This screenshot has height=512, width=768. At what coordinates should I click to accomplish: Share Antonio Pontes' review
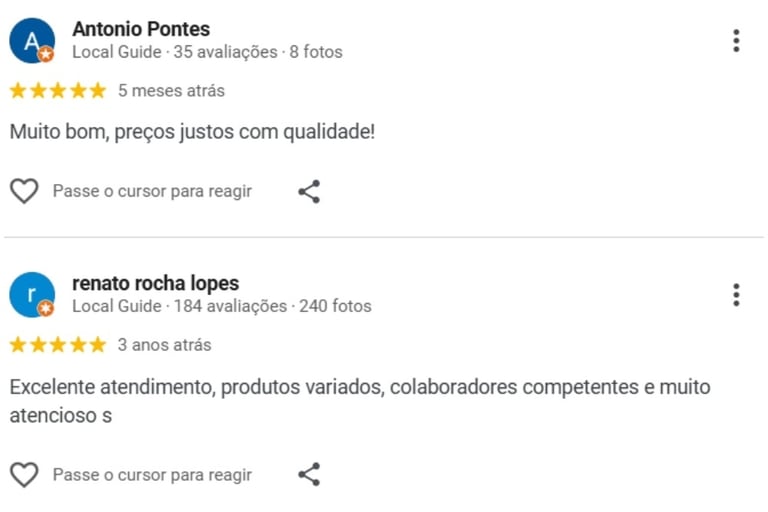309,191
